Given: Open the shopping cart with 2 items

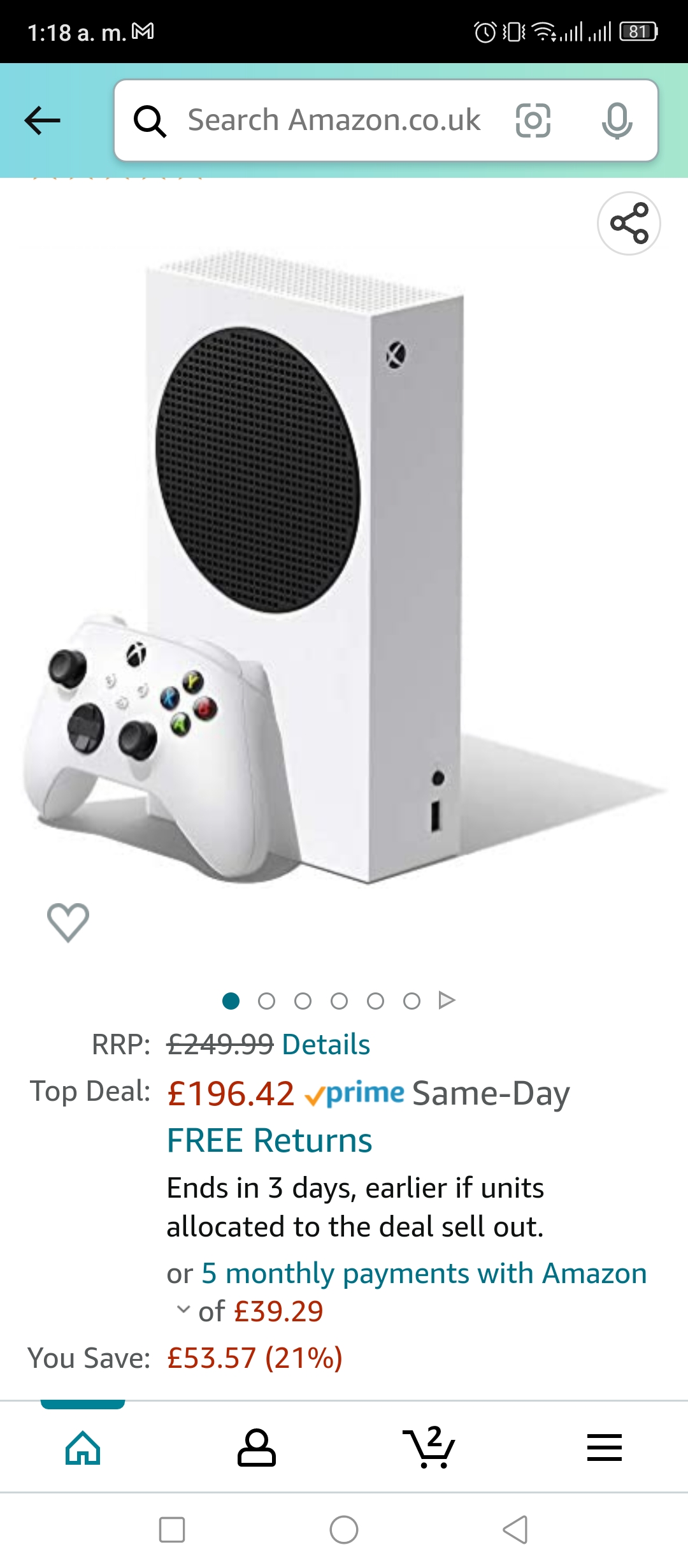Looking at the screenshot, I should click(429, 1448).
